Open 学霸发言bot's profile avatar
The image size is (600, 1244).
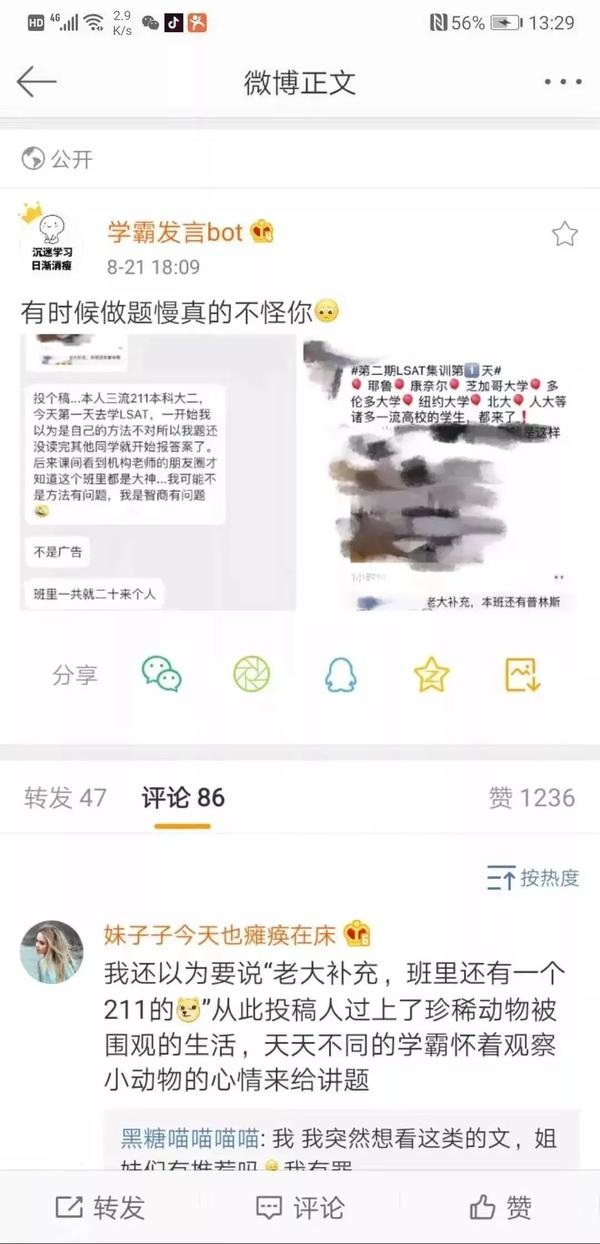(x=50, y=236)
